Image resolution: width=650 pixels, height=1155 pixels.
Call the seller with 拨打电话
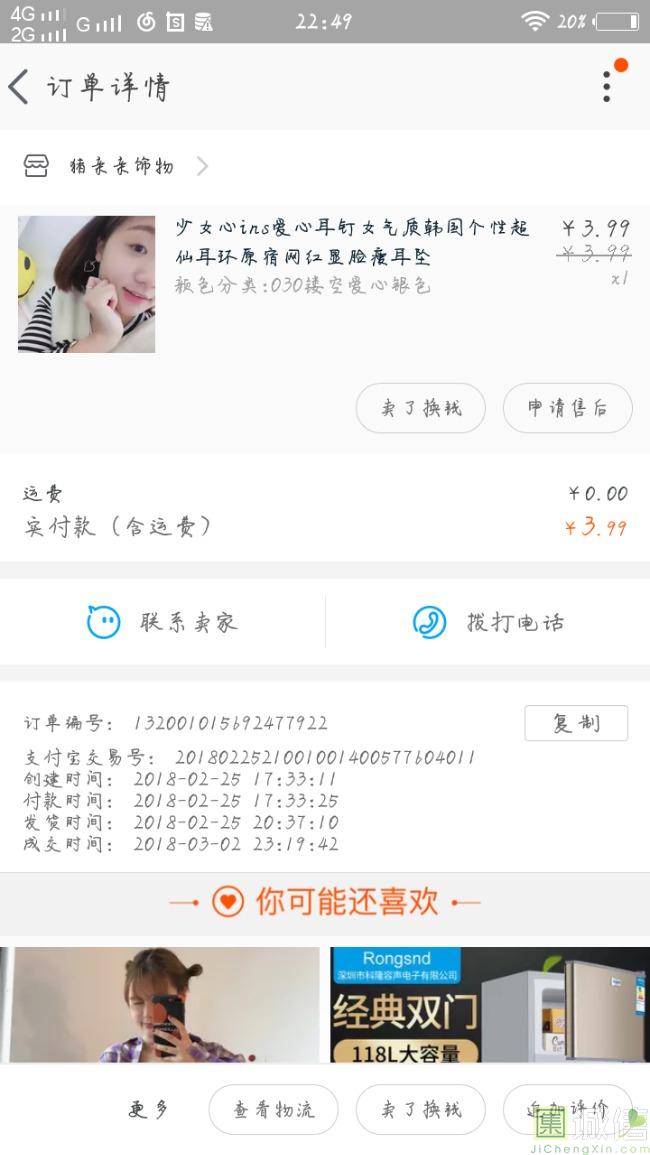(x=488, y=622)
